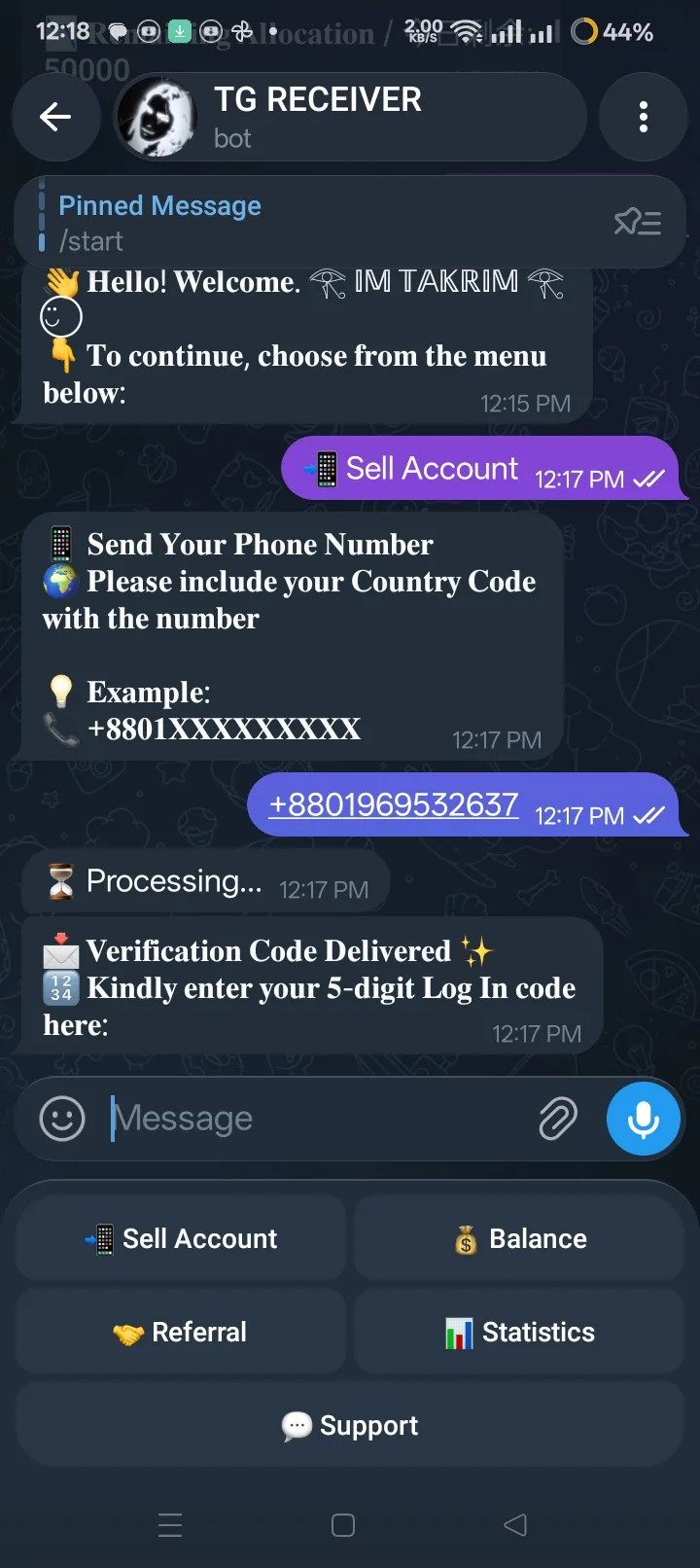The height and width of the screenshot is (1568, 700).
Task: Choose Sell Account in bot keyboard
Action: 181,1238
